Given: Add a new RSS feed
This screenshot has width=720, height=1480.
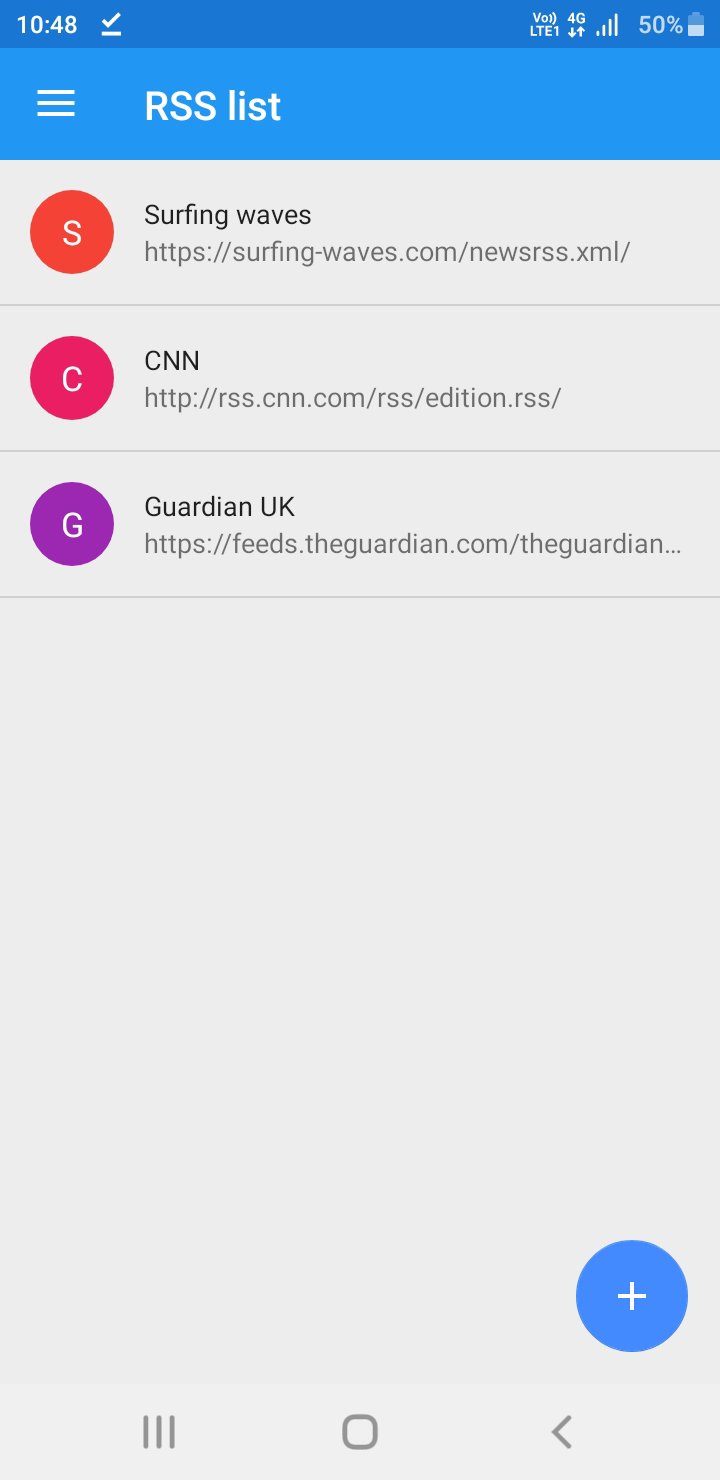Looking at the screenshot, I should tap(631, 1296).
